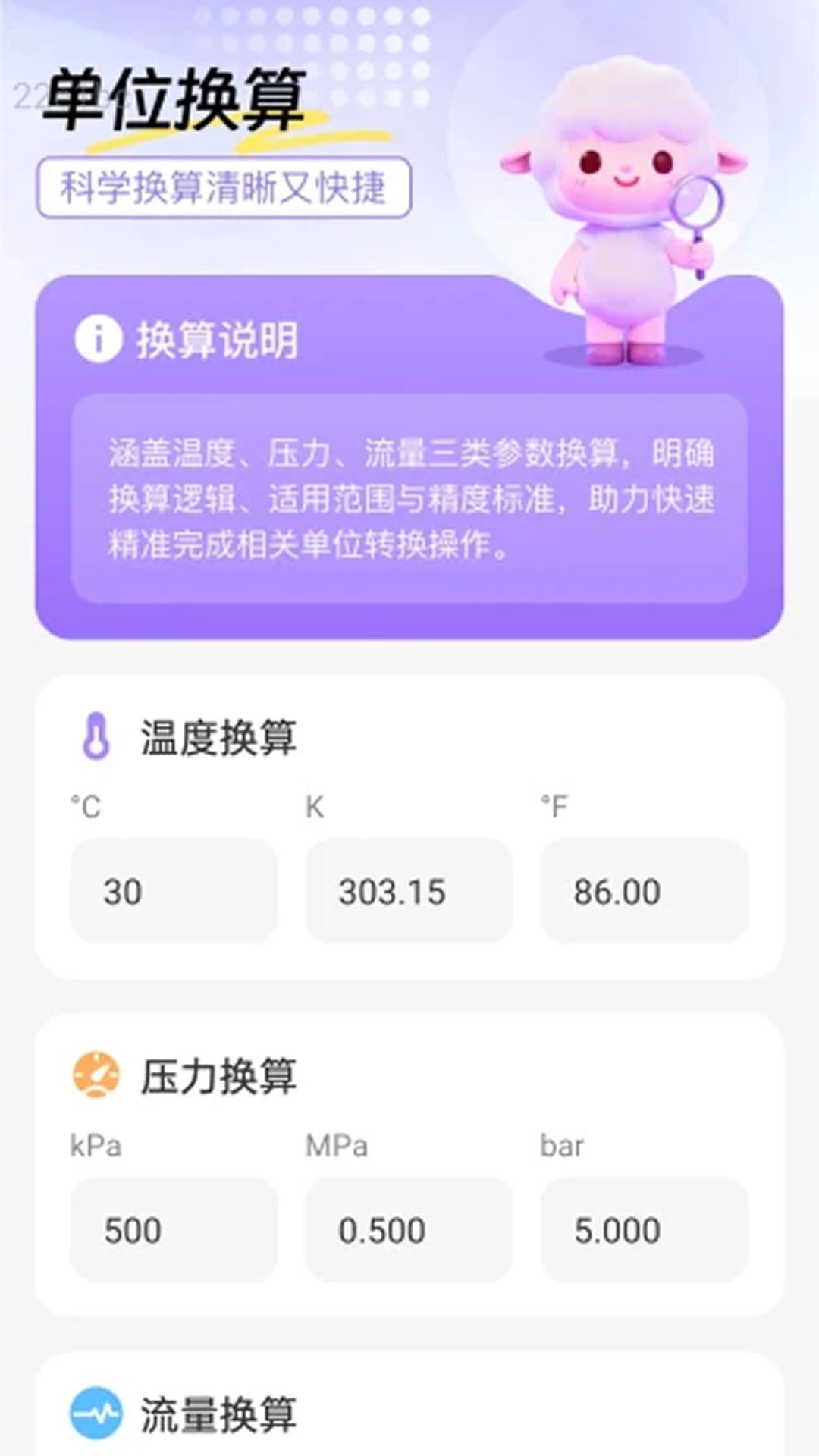The width and height of the screenshot is (819, 1456).
Task: Click the orange gauge icon beside 压力换算
Action: (x=94, y=1072)
